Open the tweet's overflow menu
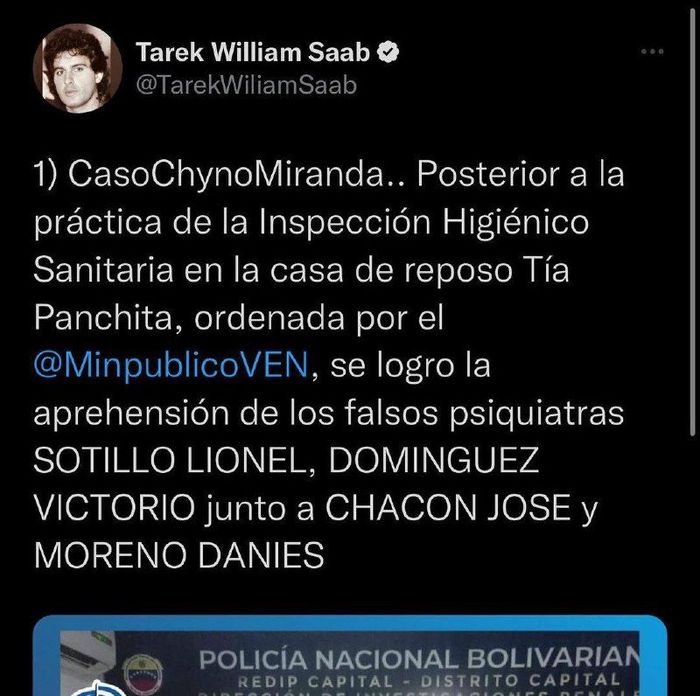 652,52
